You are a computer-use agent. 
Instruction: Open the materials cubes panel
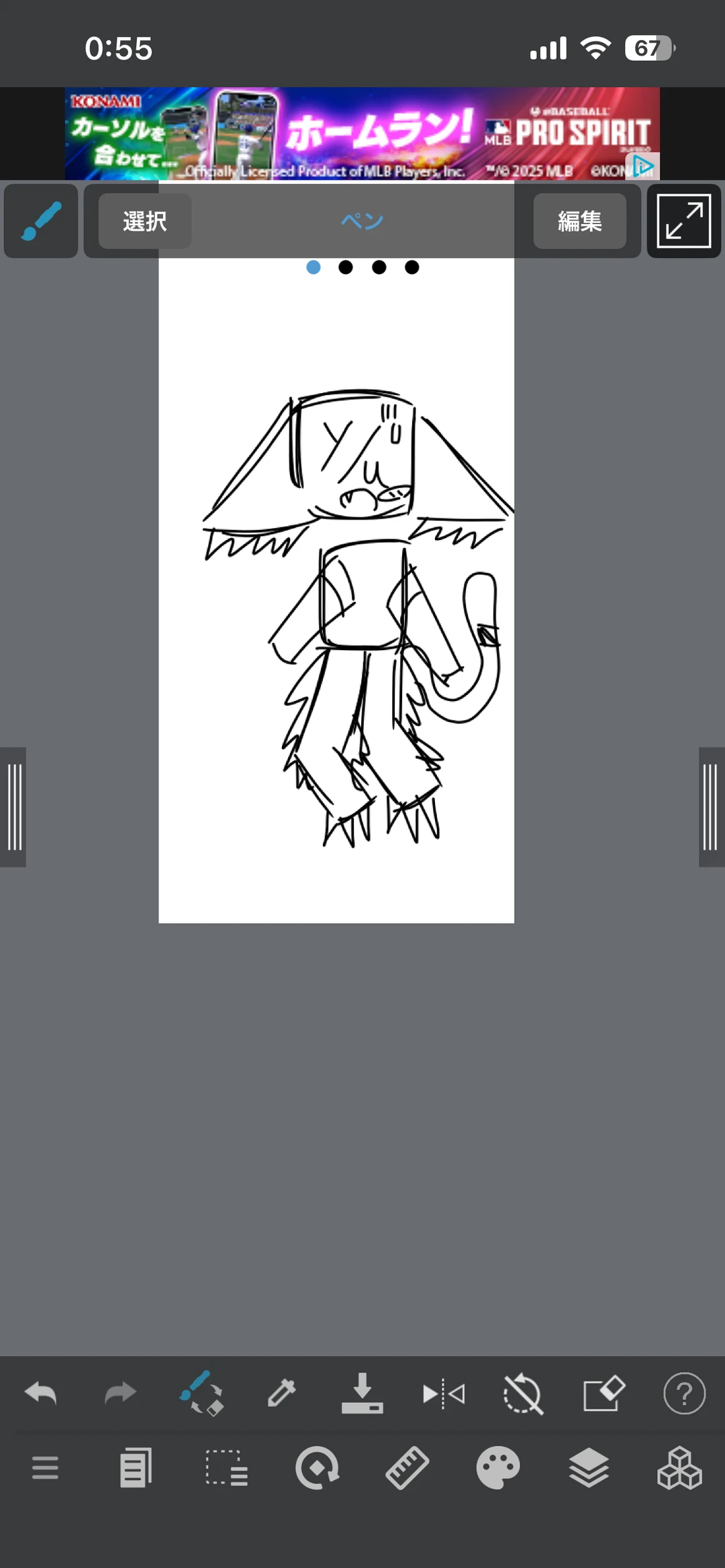(x=679, y=1468)
